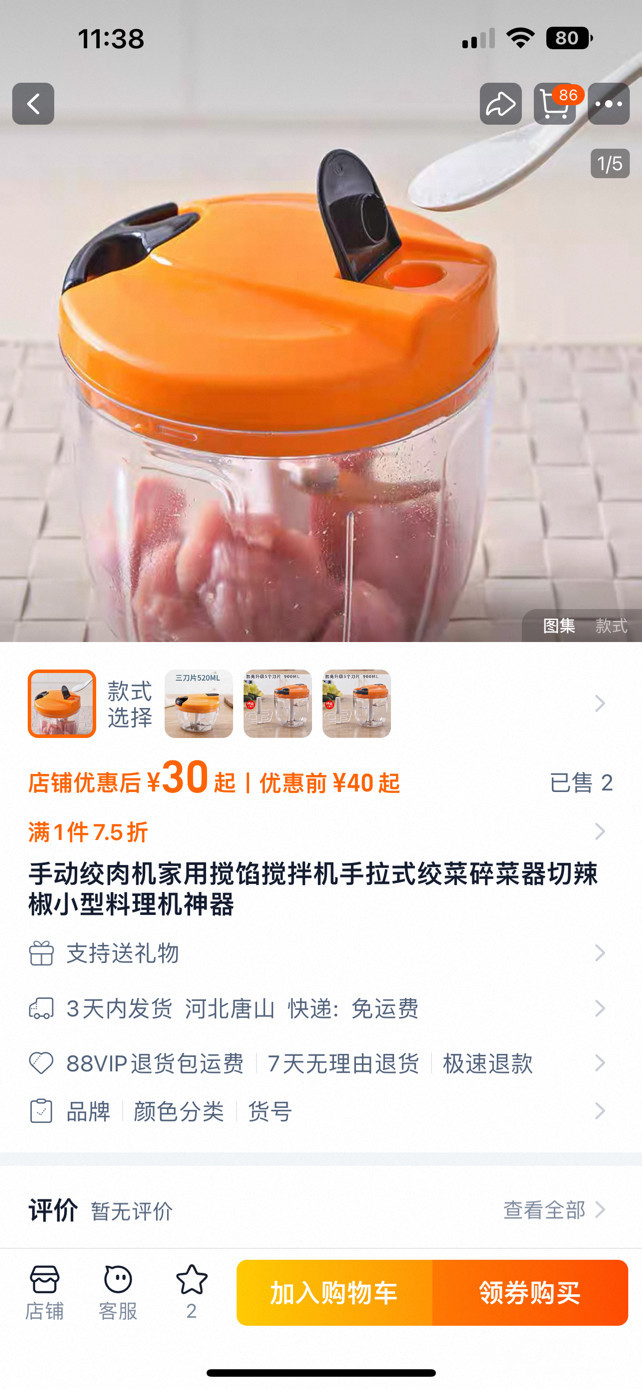
Task: Open the shopping cart
Action: click(x=556, y=104)
